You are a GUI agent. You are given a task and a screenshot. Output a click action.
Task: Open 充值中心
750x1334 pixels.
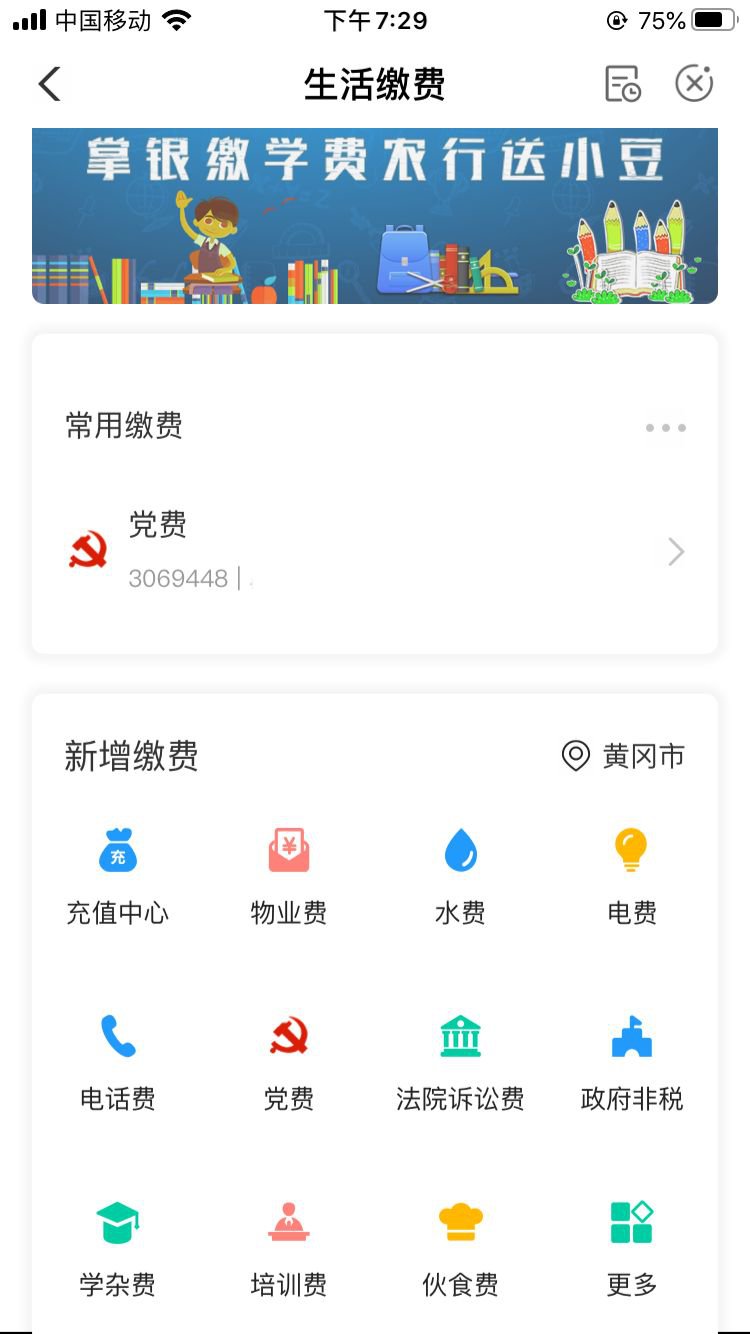(x=118, y=872)
